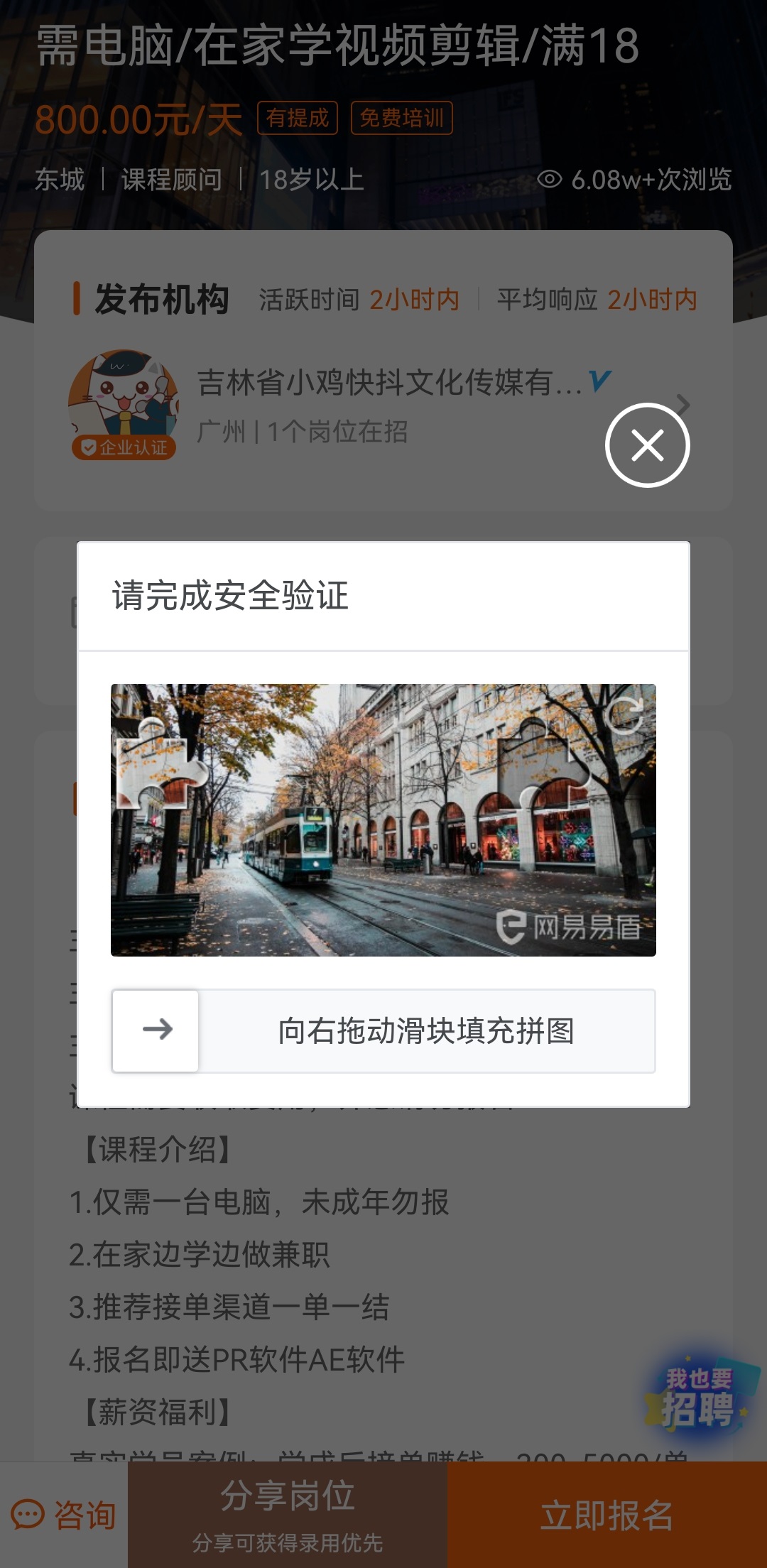Click the 东城 location label
Image resolution: width=767 pixels, height=1568 pixels.
point(60,180)
